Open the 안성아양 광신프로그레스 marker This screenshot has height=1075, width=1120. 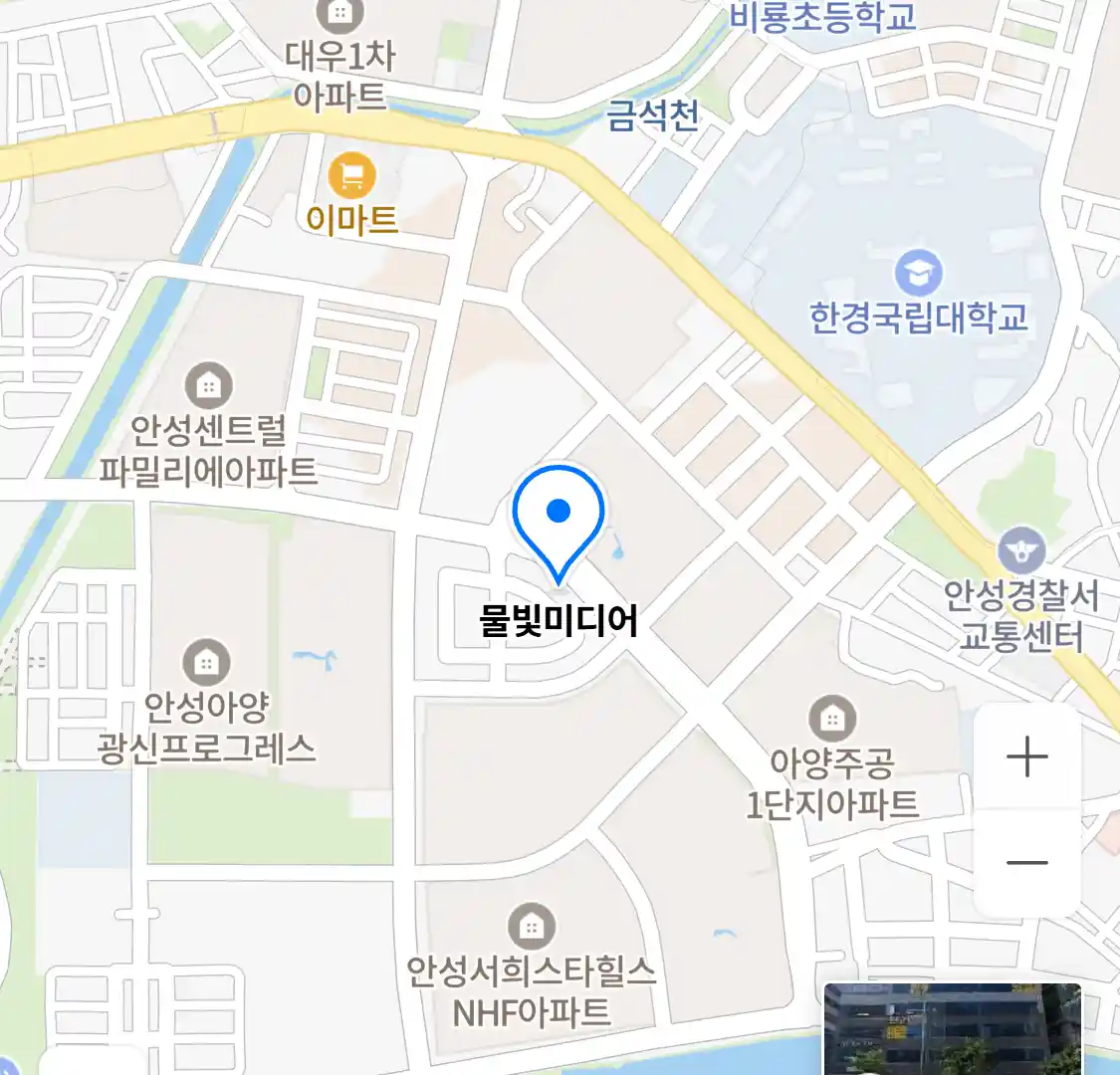pos(206,661)
